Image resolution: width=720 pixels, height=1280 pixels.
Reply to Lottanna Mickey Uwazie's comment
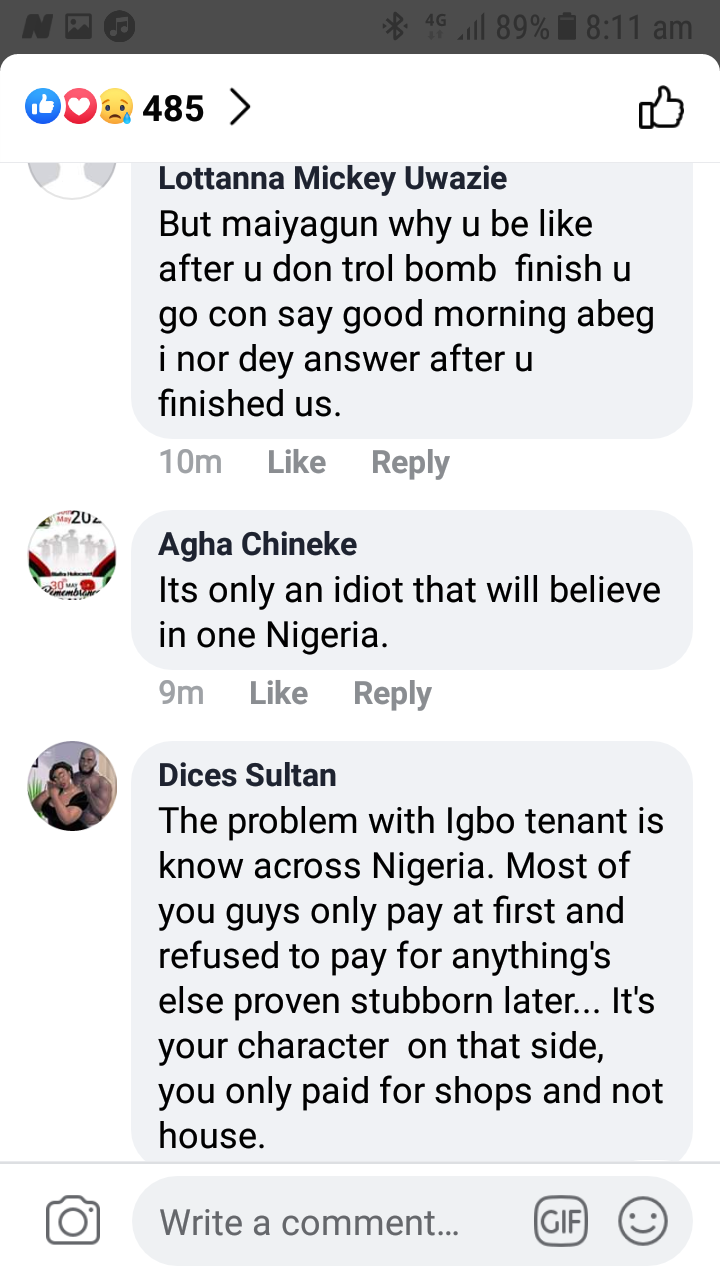click(x=410, y=462)
